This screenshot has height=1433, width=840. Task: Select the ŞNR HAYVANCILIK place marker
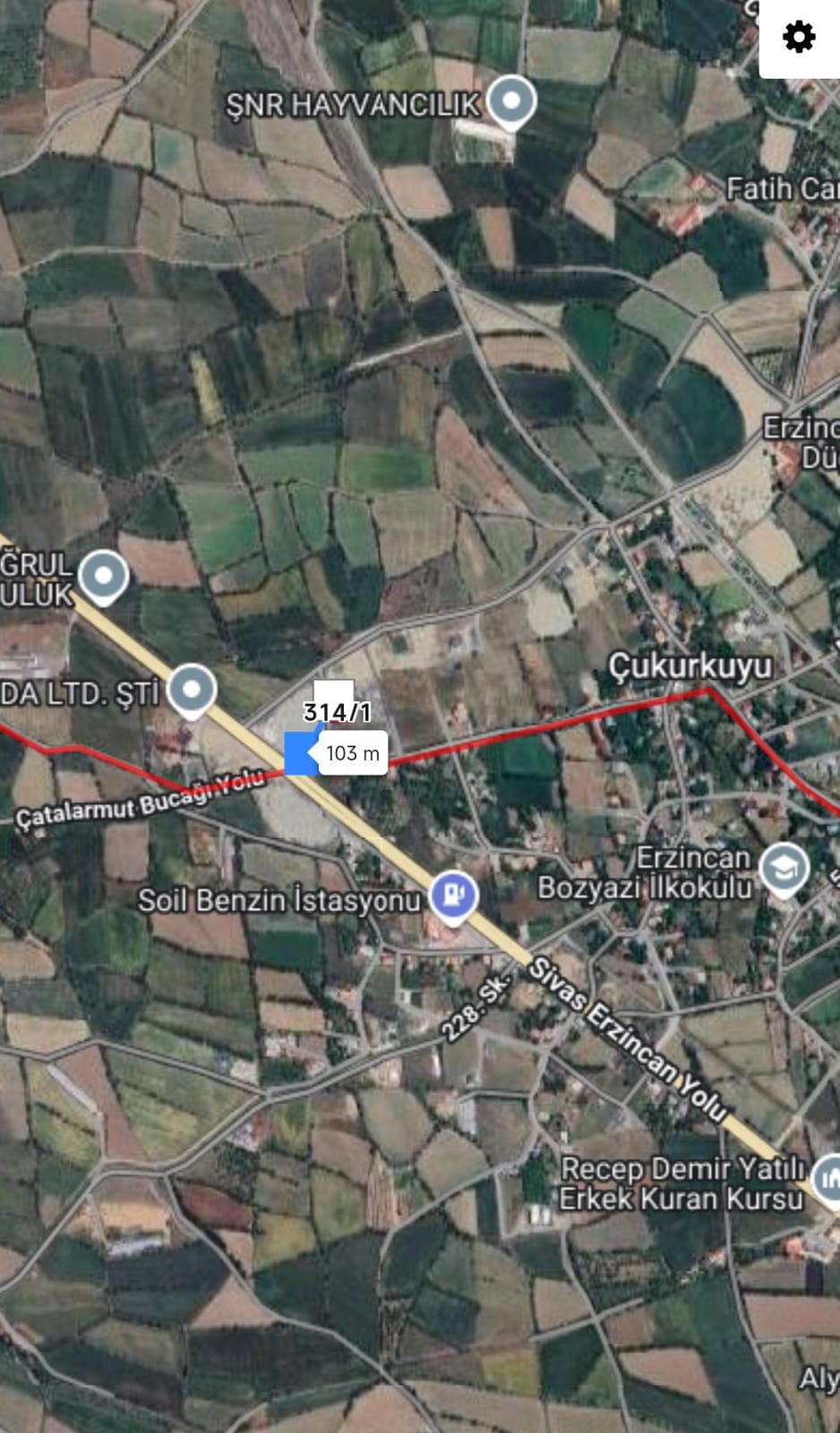[511, 100]
